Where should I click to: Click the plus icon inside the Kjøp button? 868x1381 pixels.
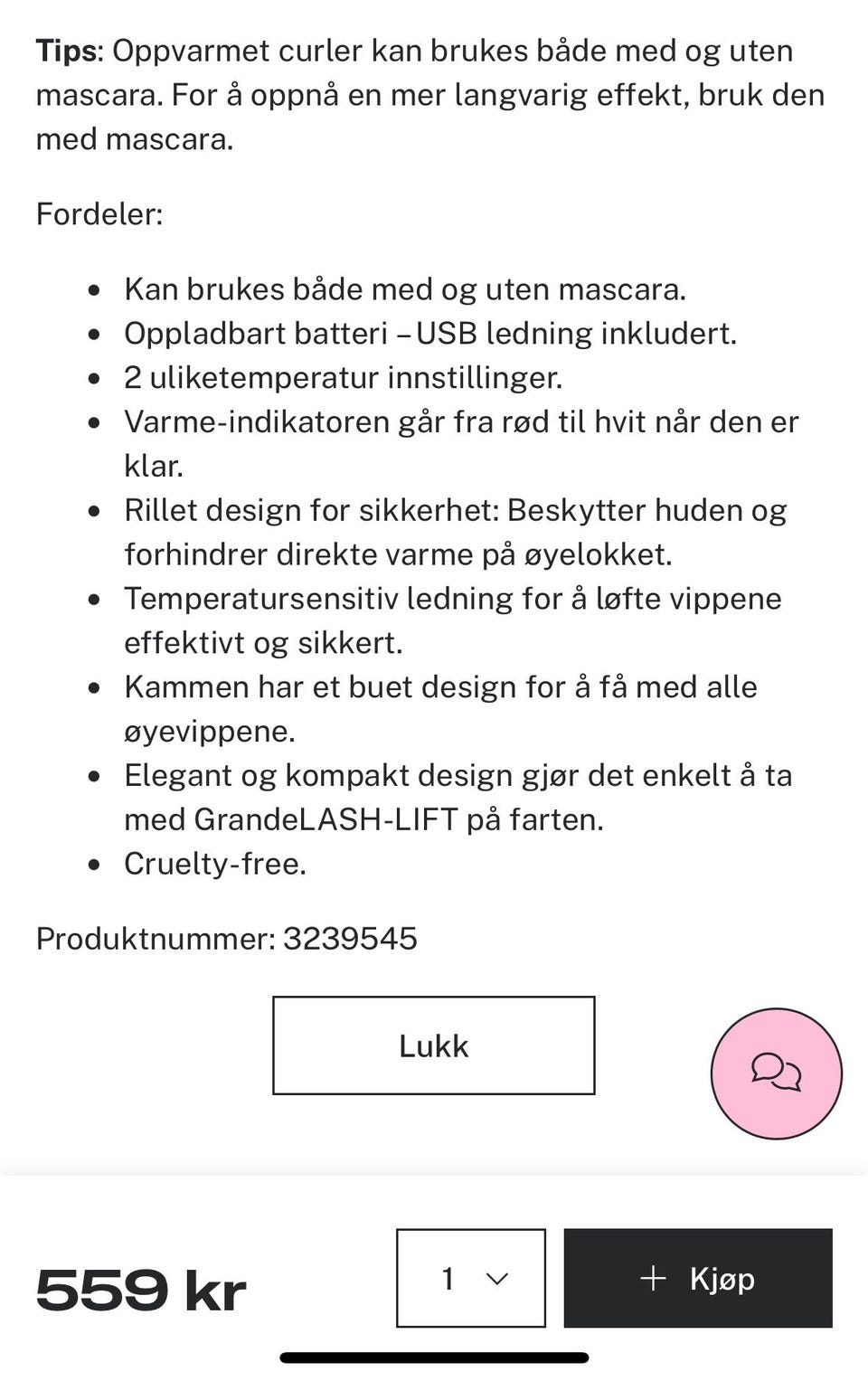tap(654, 1280)
